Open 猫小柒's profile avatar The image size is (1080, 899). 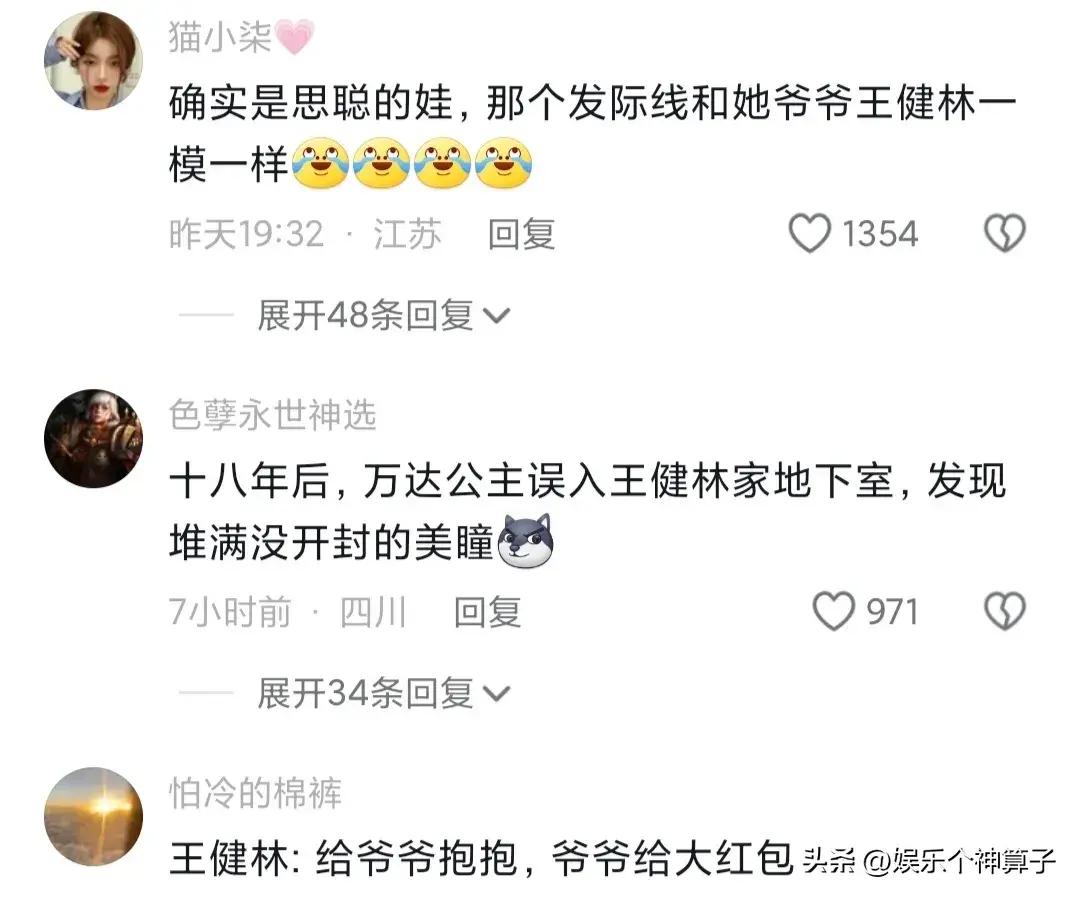[93, 61]
